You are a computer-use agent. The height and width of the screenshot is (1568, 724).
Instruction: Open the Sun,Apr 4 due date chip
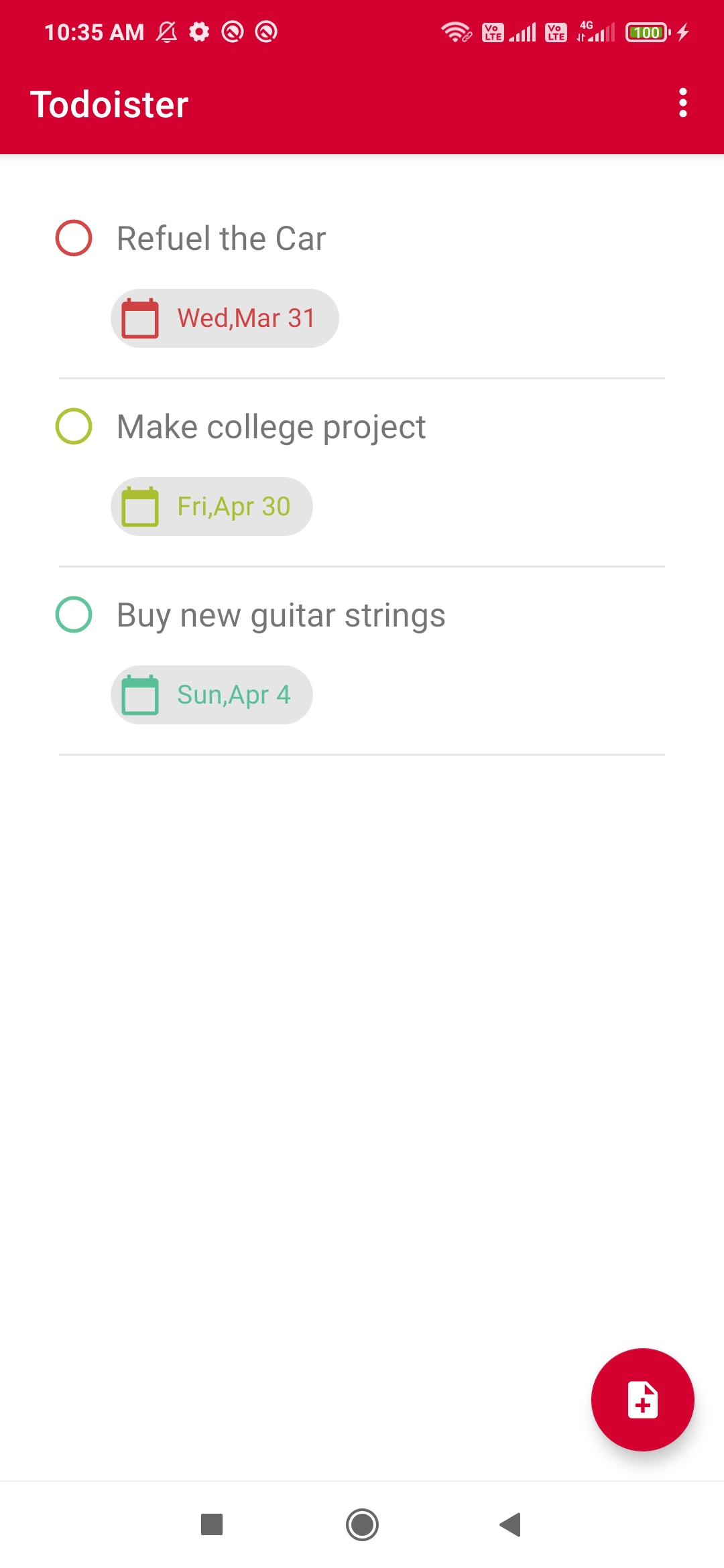pos(212,695)
